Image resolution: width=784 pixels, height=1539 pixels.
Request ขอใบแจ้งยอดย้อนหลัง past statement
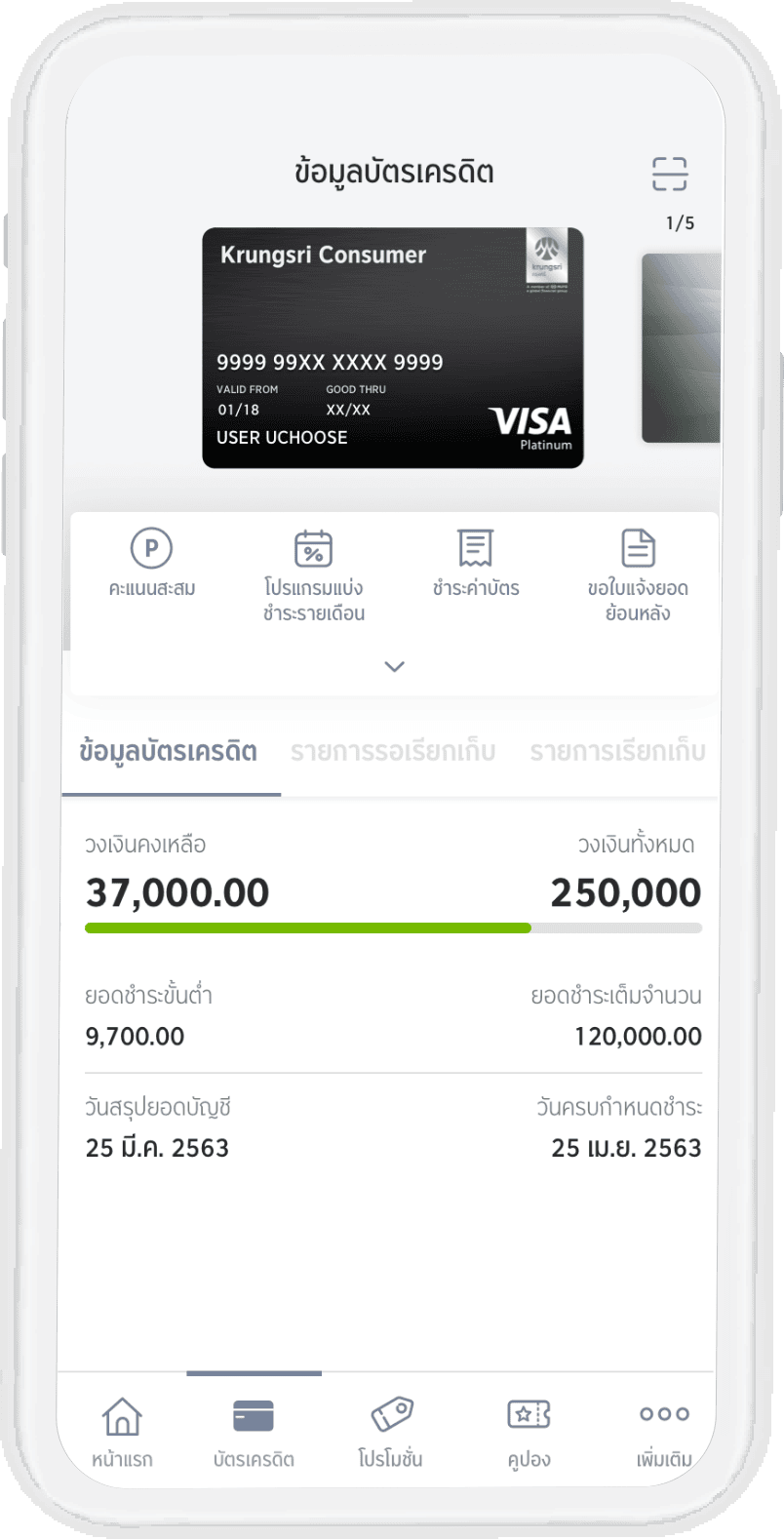[x=638, y=575]
